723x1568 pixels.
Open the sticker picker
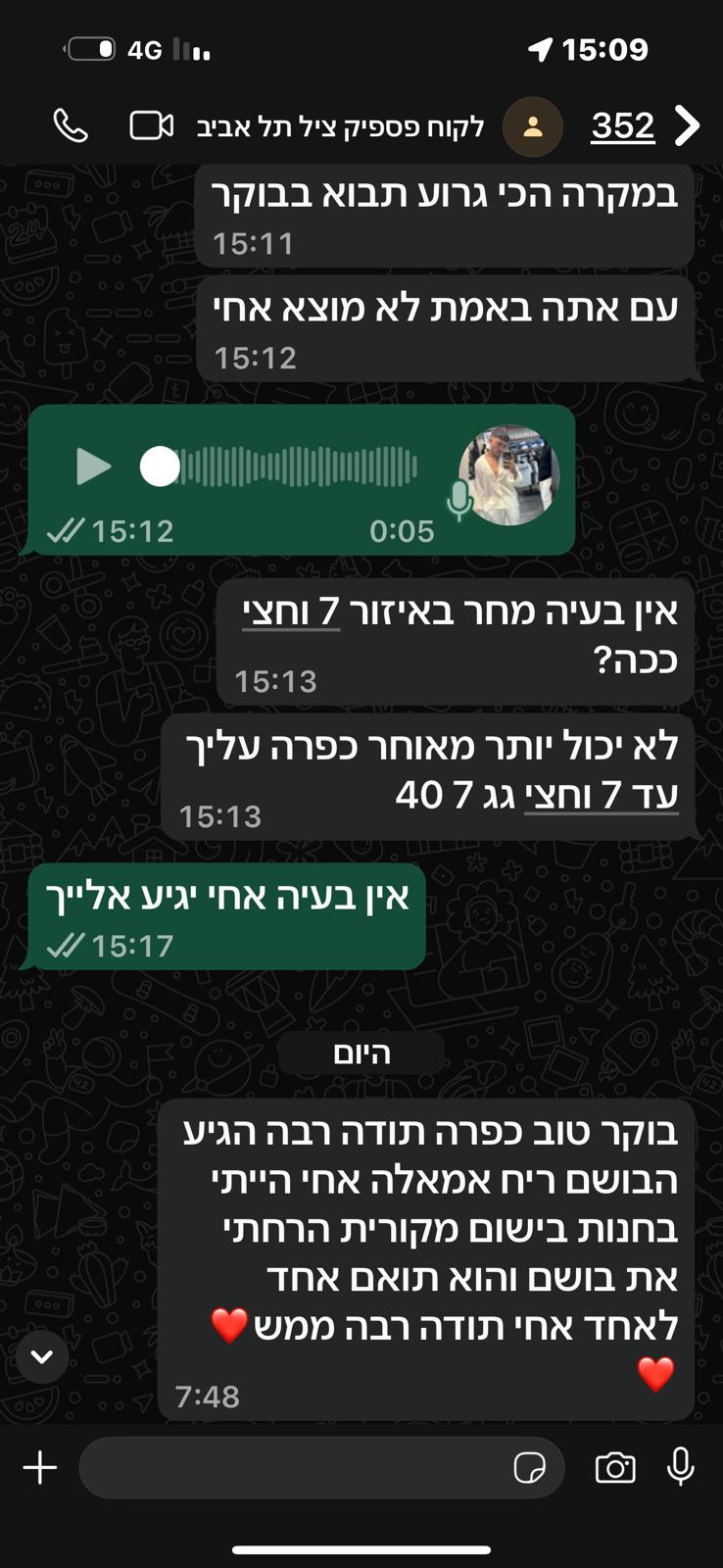pos(529,1467)
